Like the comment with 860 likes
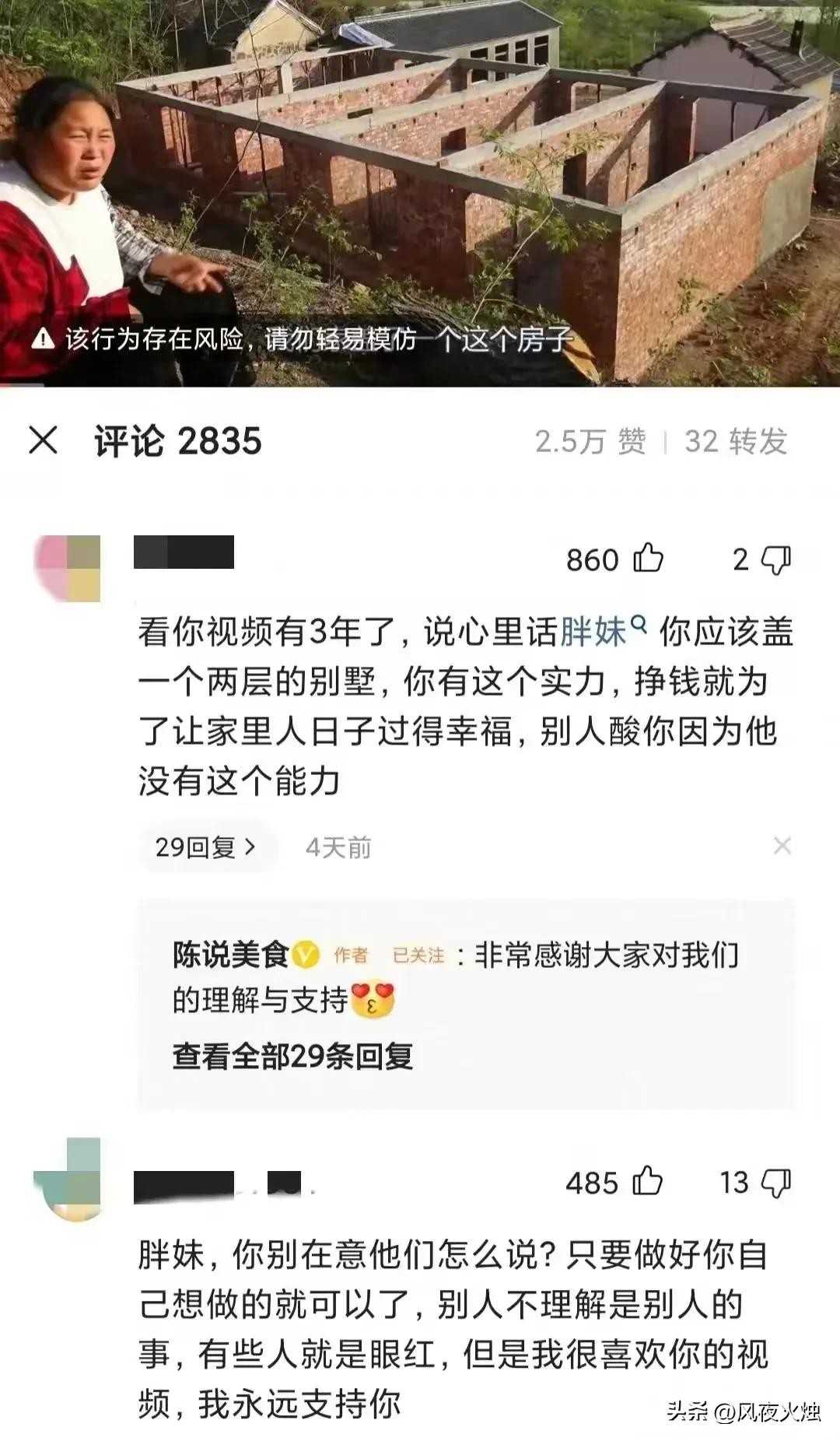Image resolution: width=840 pixels, height=1441 pixels. point(647,559)
